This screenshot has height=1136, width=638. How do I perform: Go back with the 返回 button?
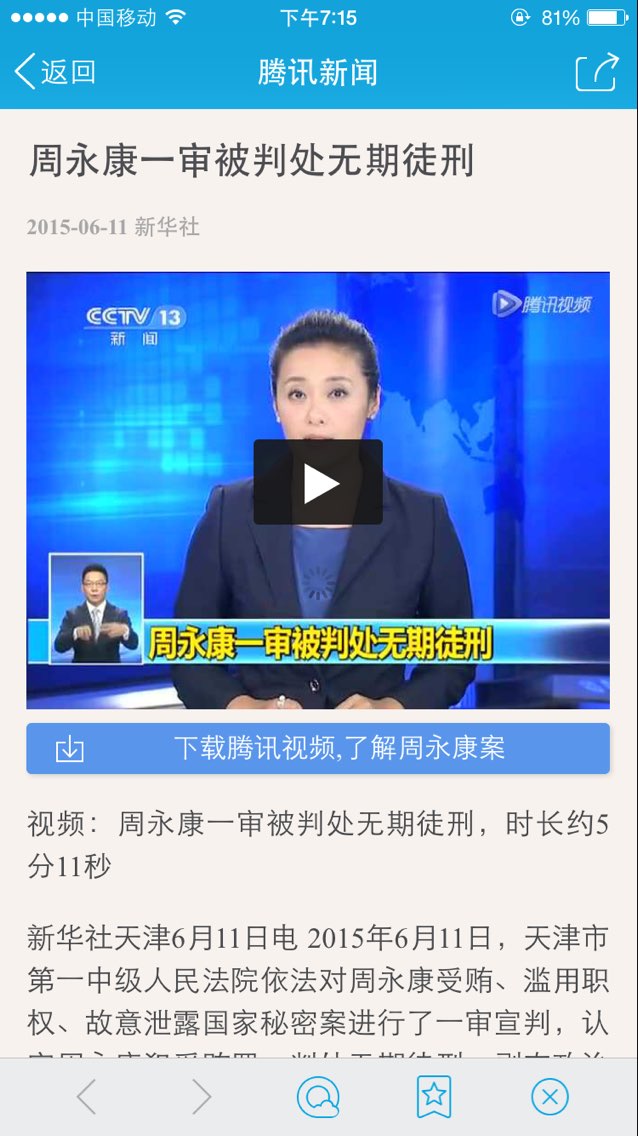[x=55, y=72]
